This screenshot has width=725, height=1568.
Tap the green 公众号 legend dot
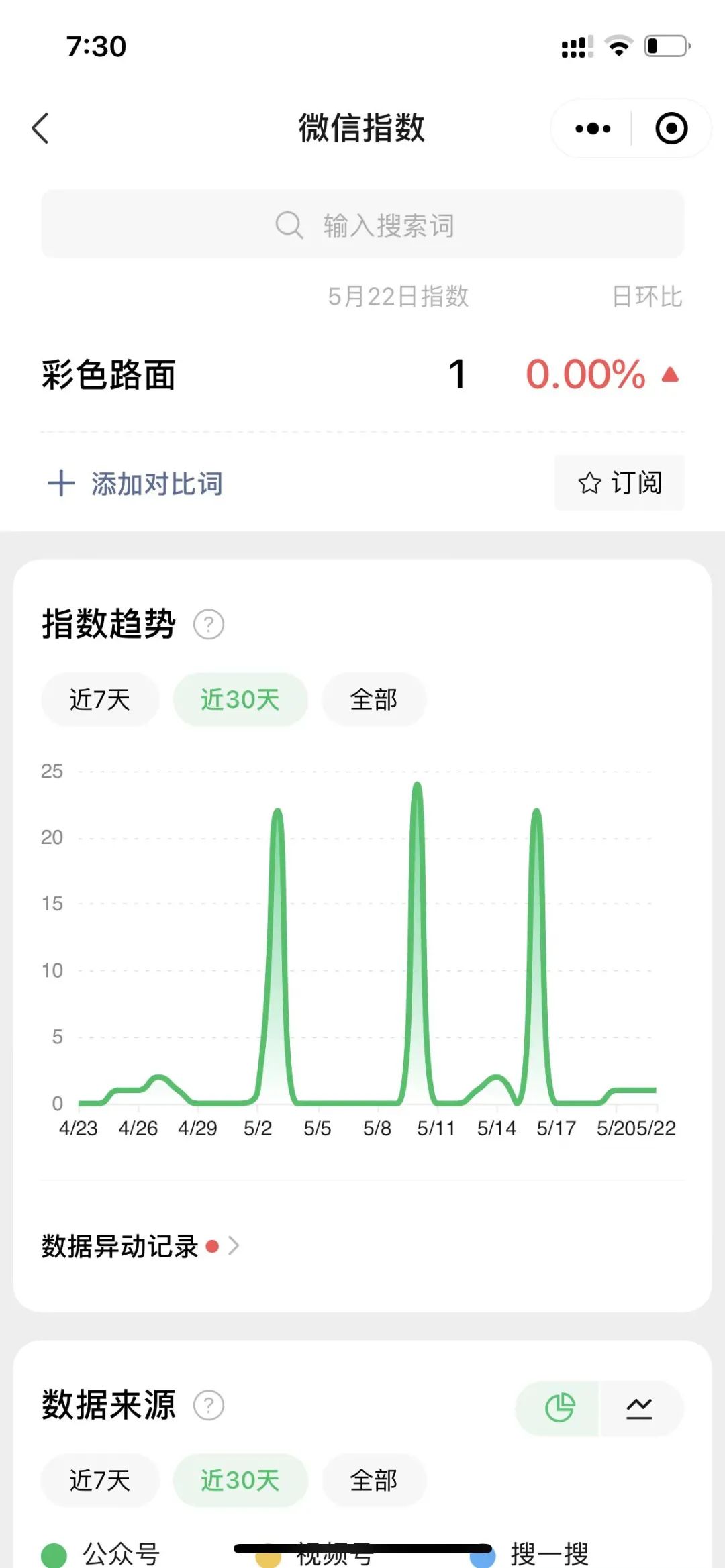click(55, 1552)
